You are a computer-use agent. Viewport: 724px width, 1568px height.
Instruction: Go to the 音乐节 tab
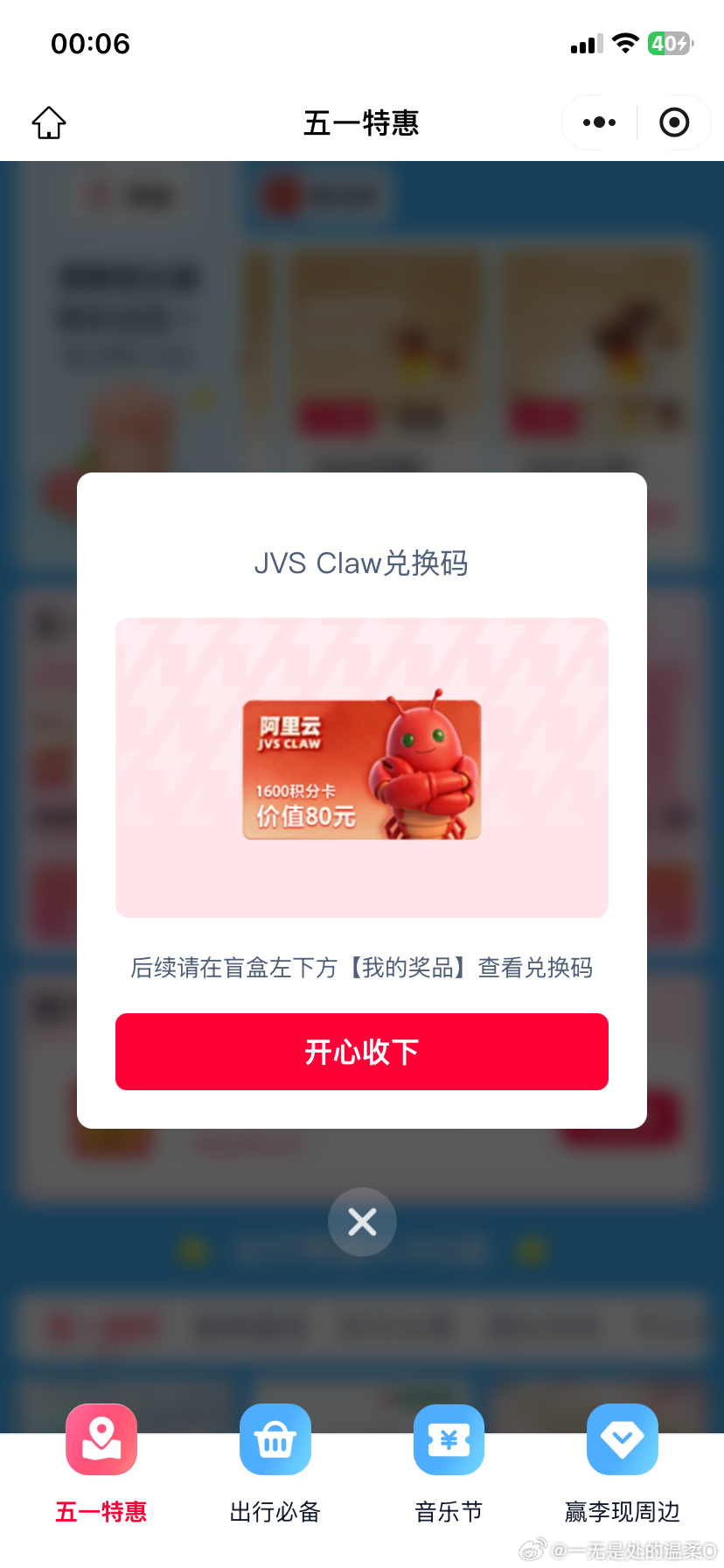[x=449, y=1463]
